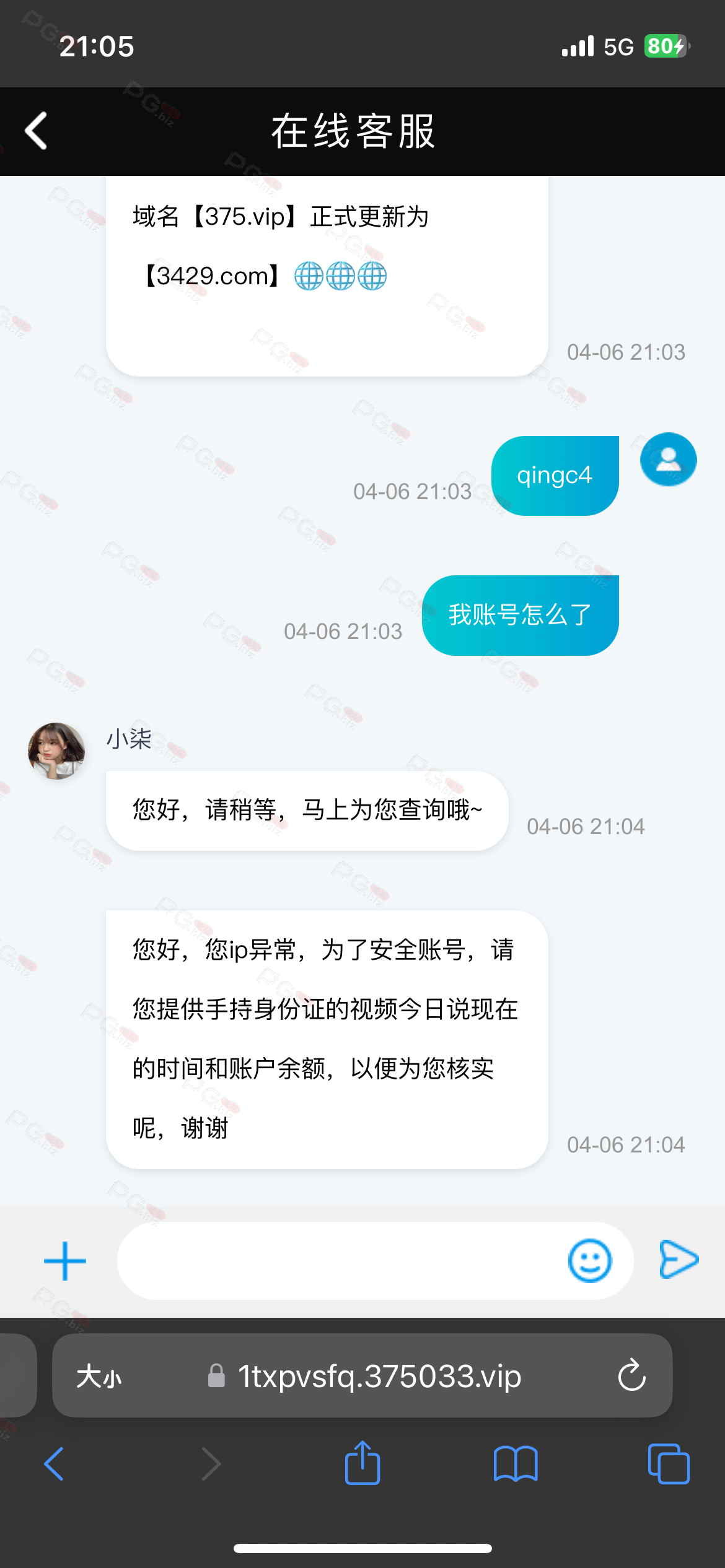
Task: Open Safari bookmarks
Action: click(x=516, y=1464)
